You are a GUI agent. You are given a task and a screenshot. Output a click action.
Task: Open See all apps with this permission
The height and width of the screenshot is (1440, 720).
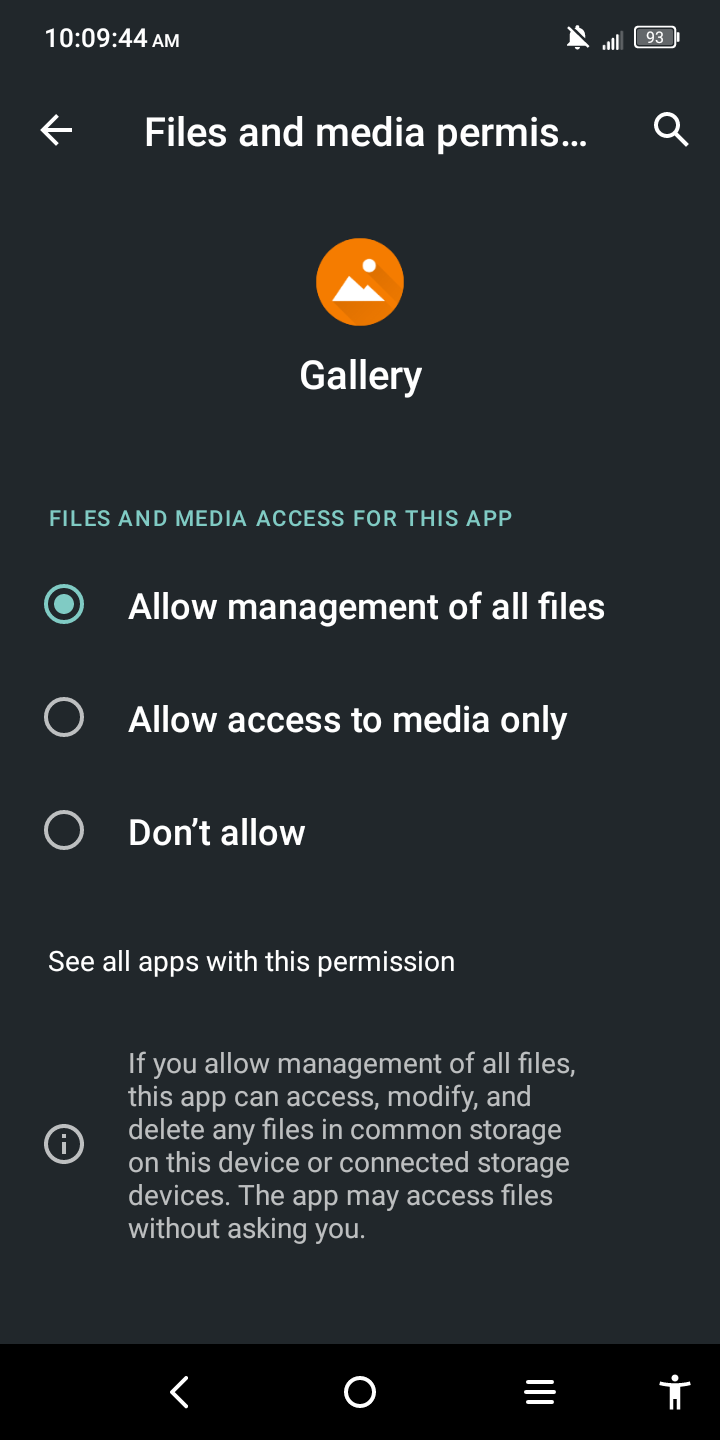tap(252, 961)
